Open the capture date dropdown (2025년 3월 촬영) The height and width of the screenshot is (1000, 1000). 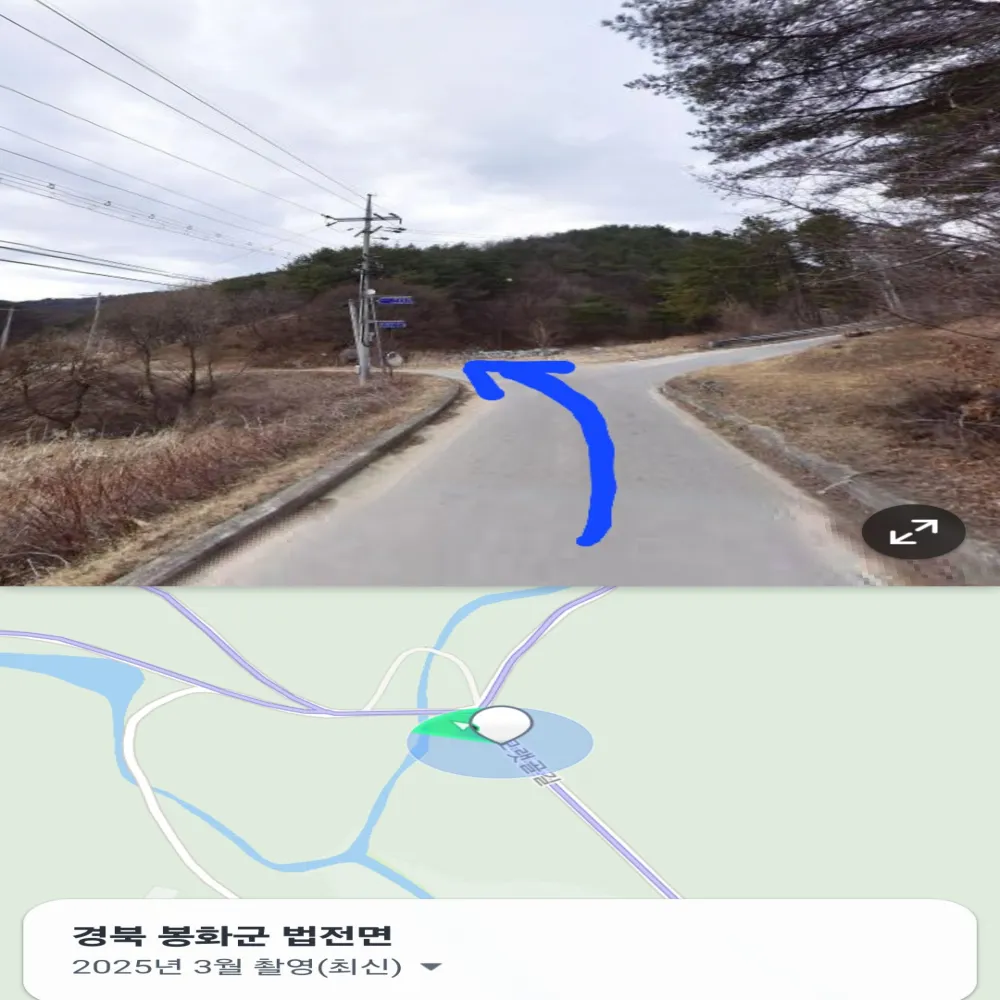coord(431,967)
